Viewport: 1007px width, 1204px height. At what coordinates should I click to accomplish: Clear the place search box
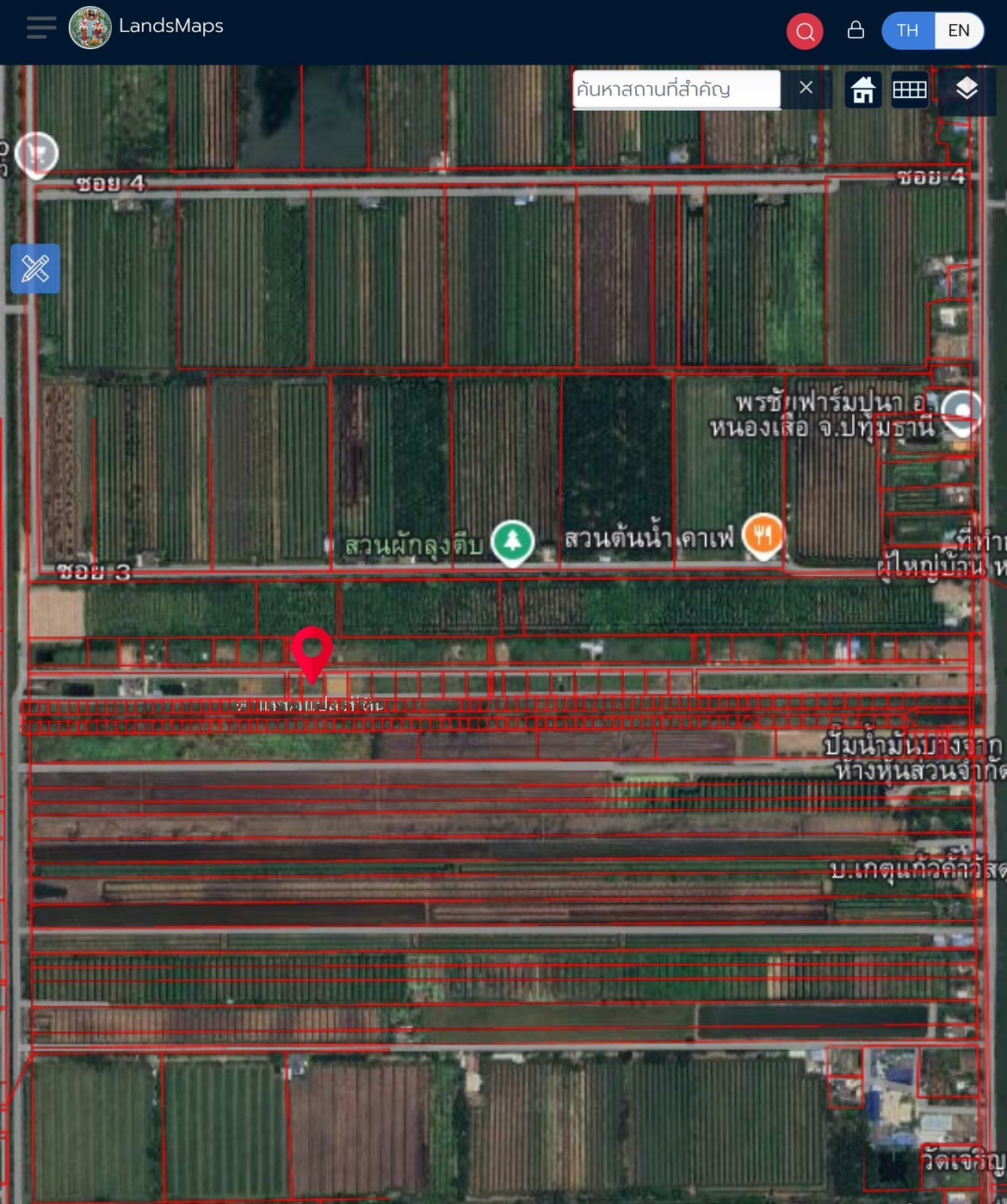(x=806, y=88)
